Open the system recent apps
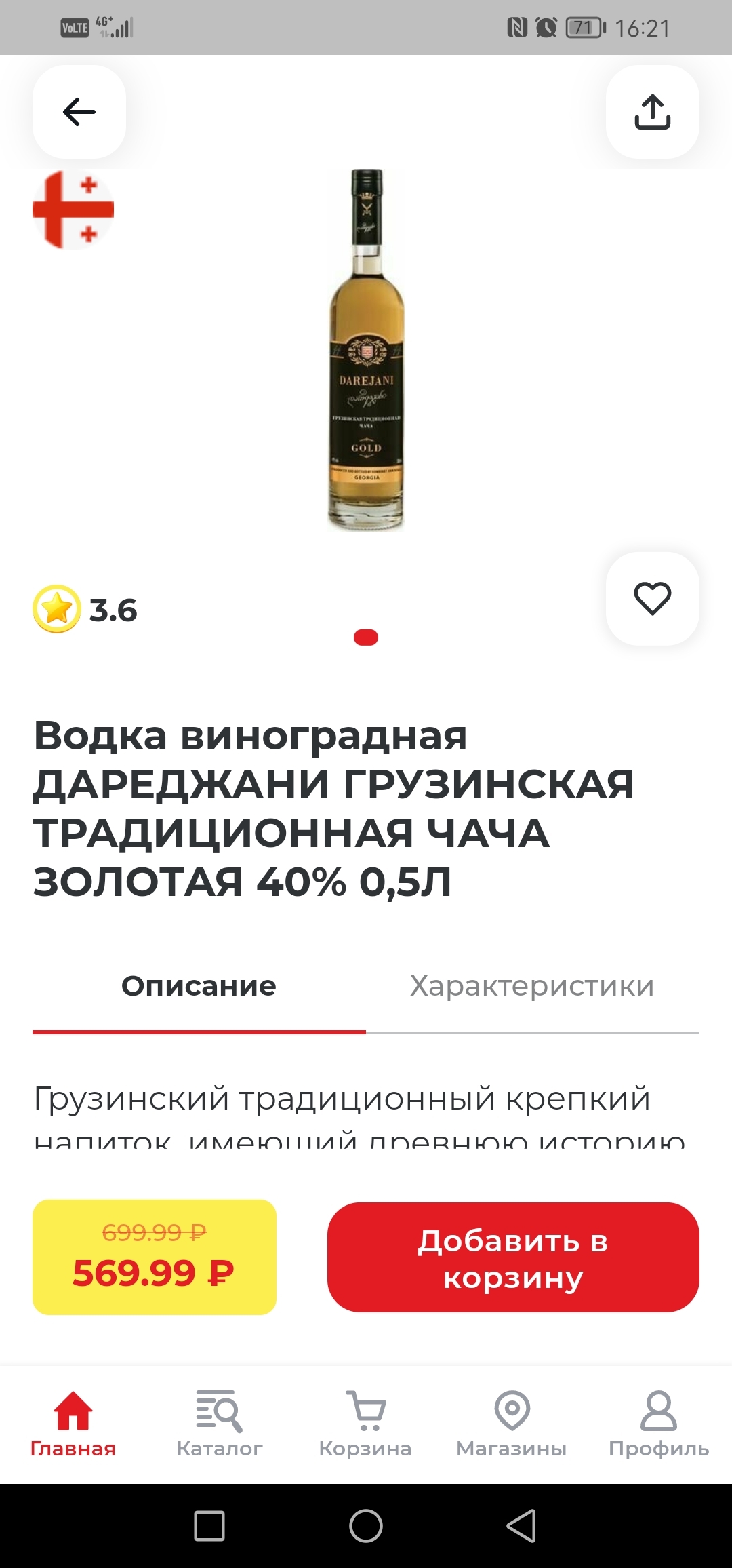 (209, 1527)
